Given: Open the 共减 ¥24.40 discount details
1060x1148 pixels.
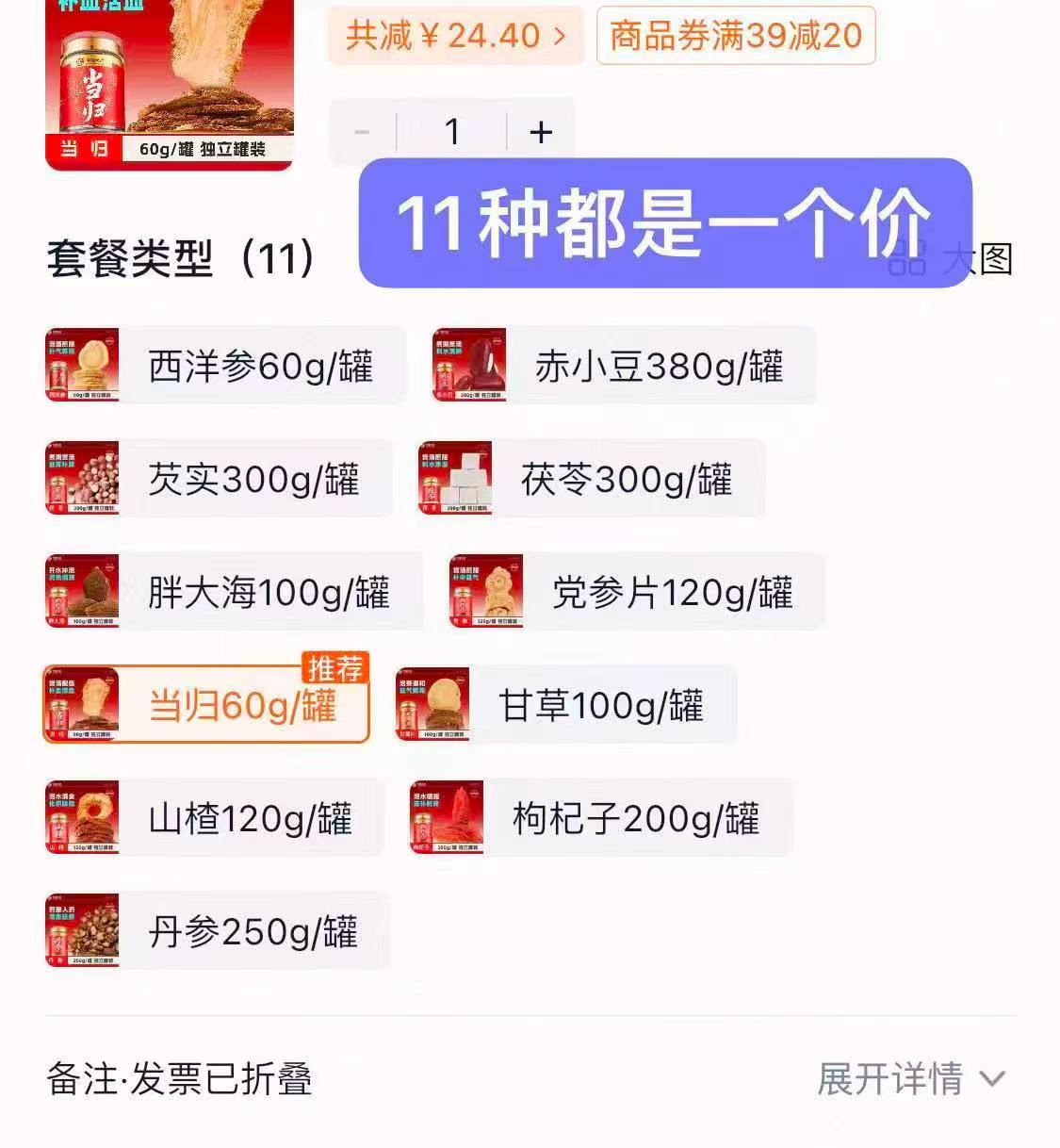Looking at the screenshot, I should 455,36.
